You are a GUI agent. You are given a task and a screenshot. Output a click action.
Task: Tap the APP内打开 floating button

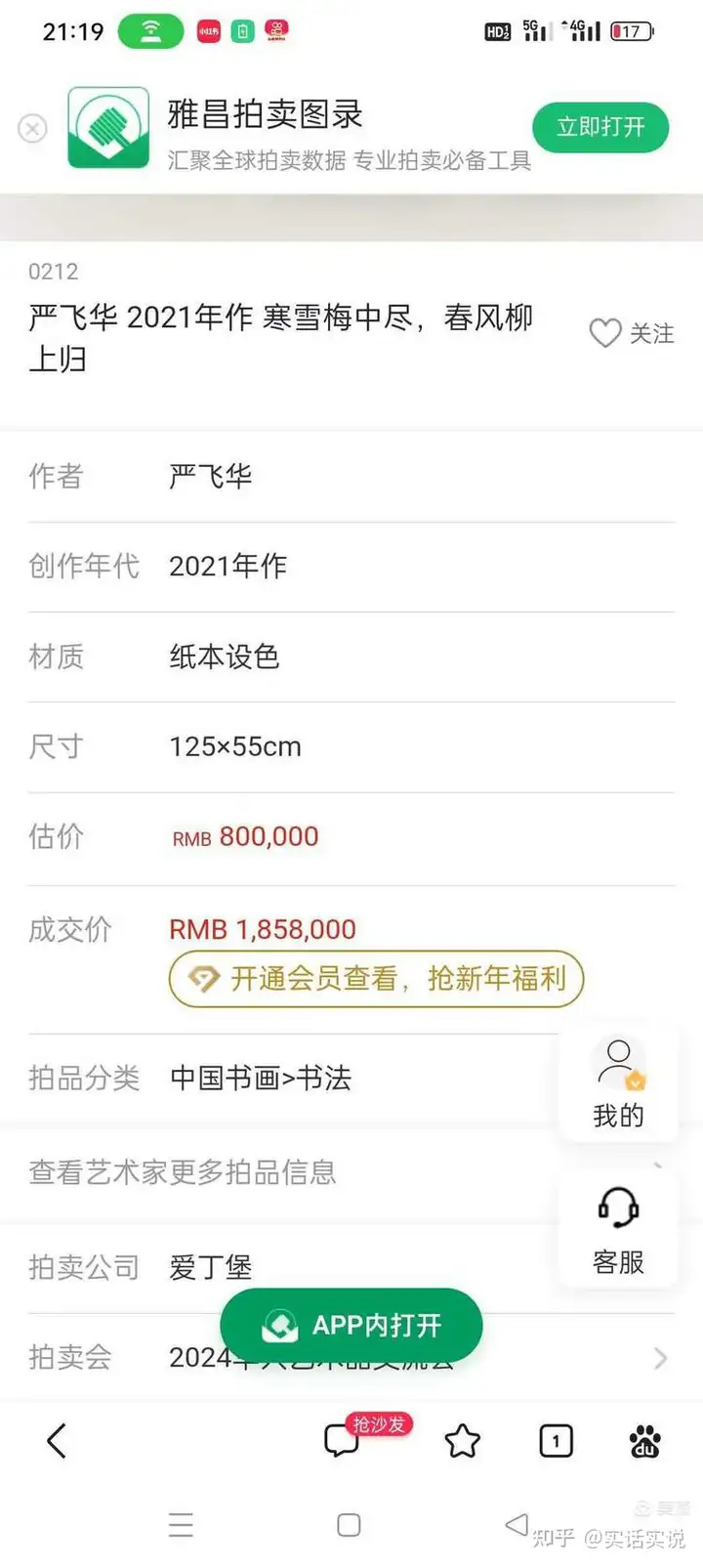pyautogui.click(x=351, y=1326)
